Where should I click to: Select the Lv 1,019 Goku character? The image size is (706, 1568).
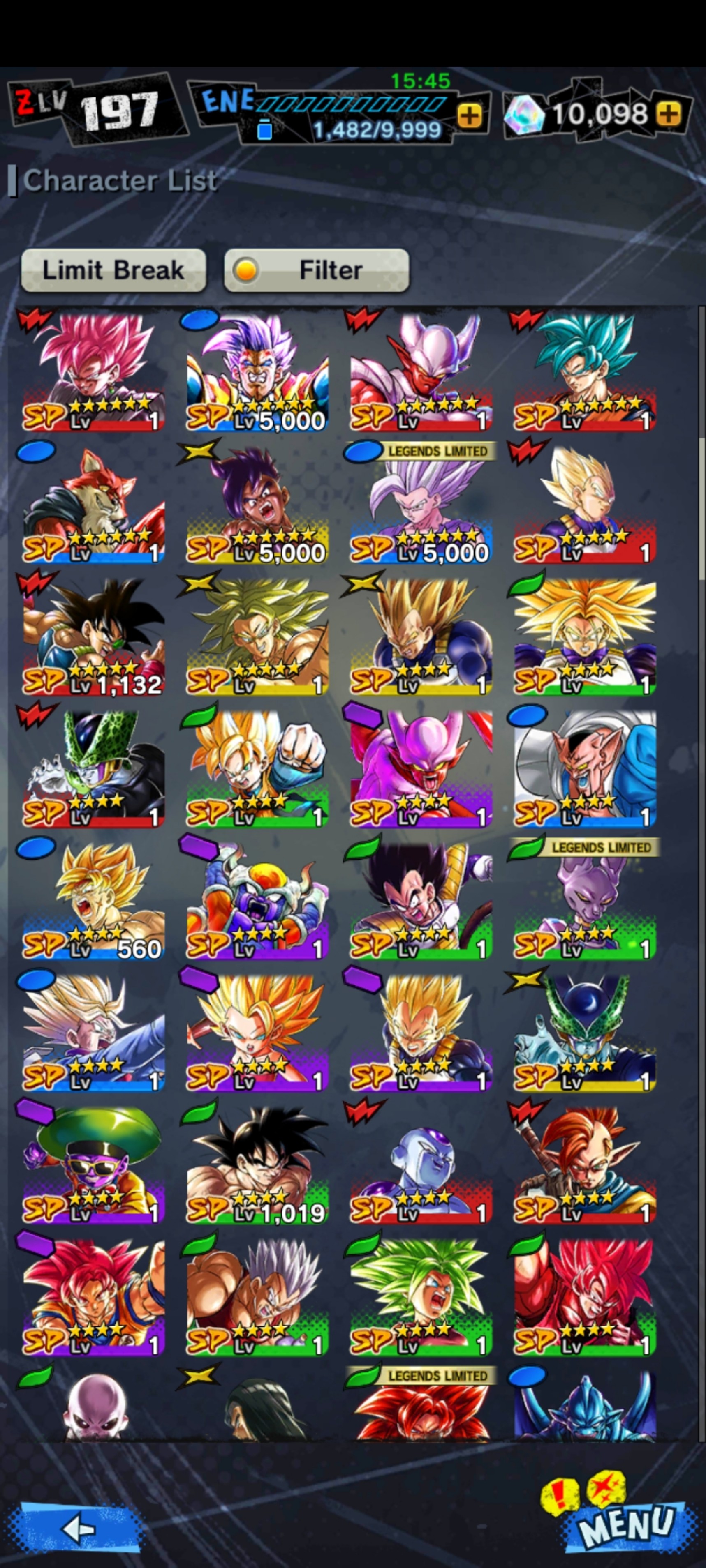(257, 1164)
